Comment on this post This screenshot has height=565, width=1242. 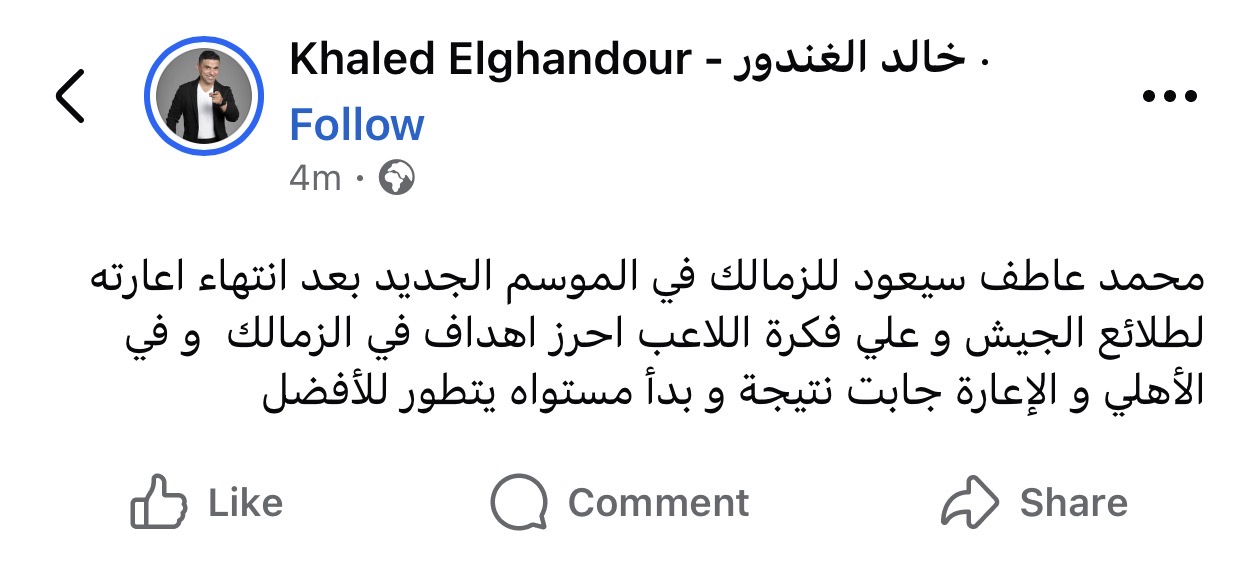click(620, 502)
